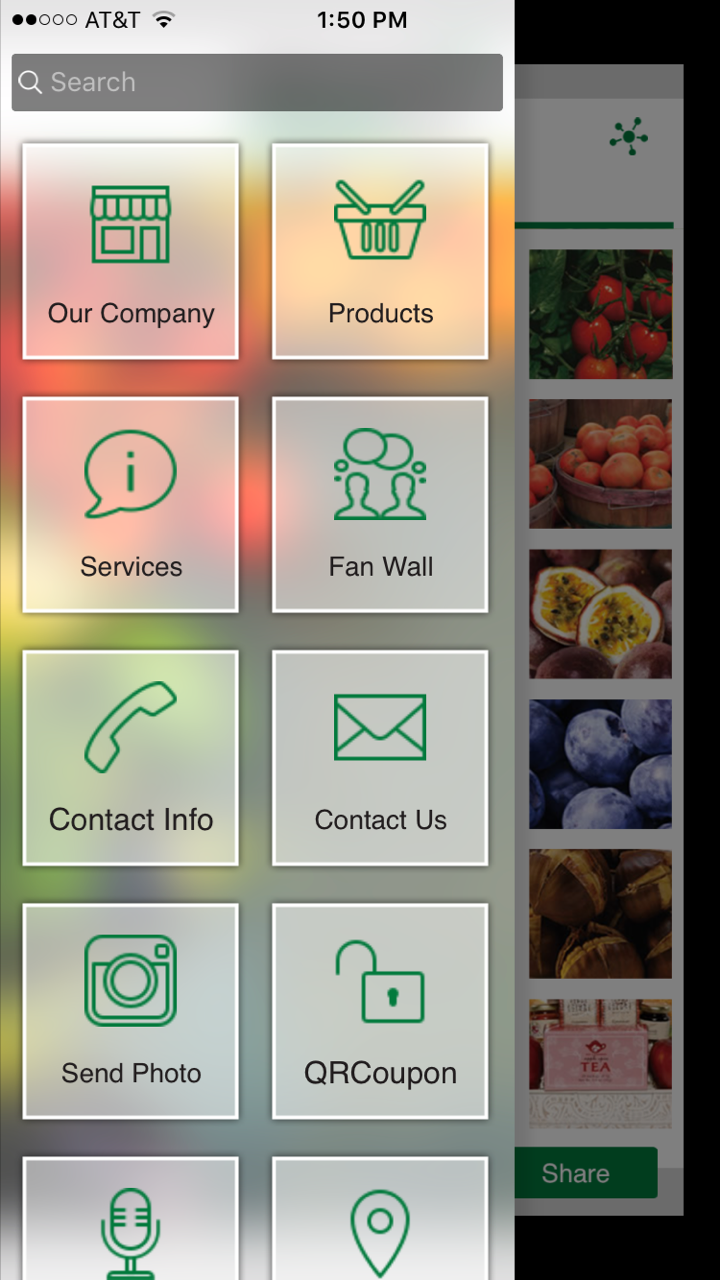Open the Our Company tile
The width and height of the screenshot is (720, 1280).
coord(131,251)
